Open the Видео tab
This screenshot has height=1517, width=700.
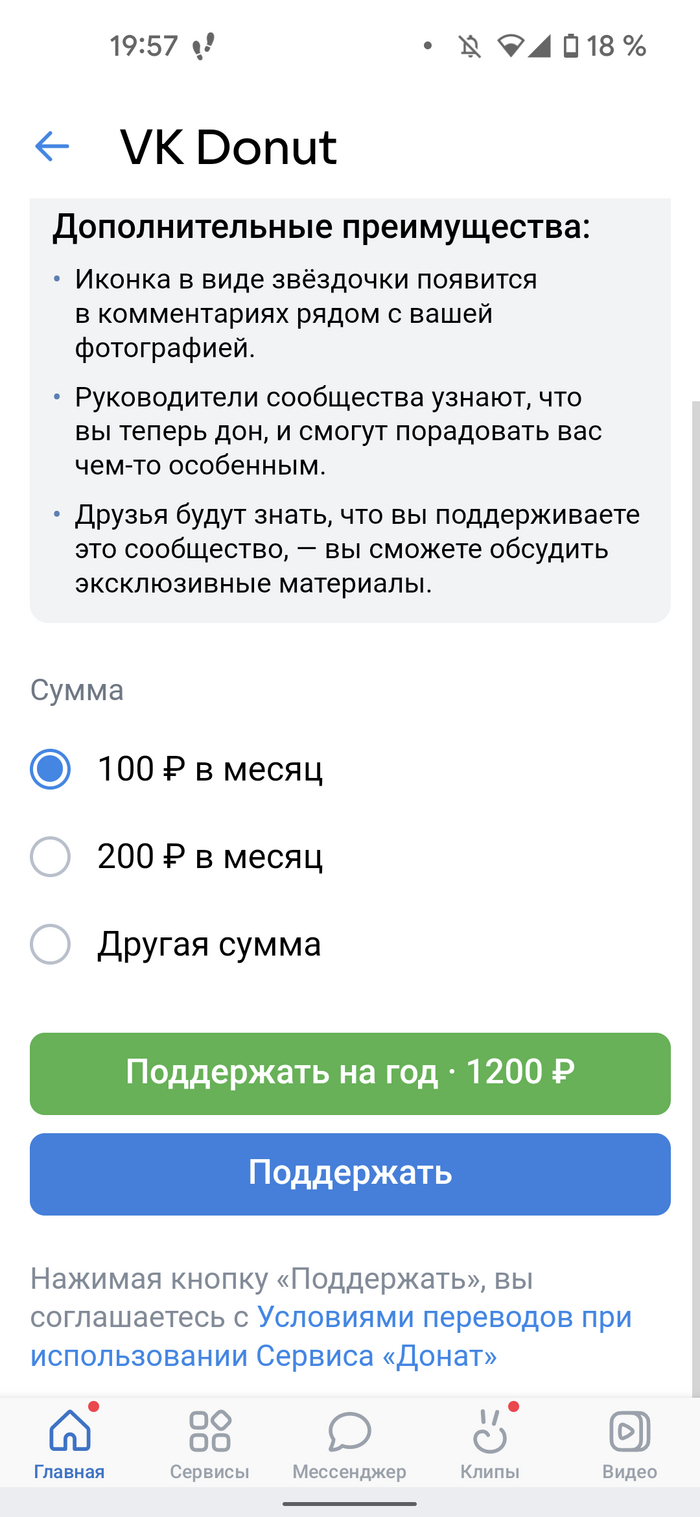pos(629,1443)
